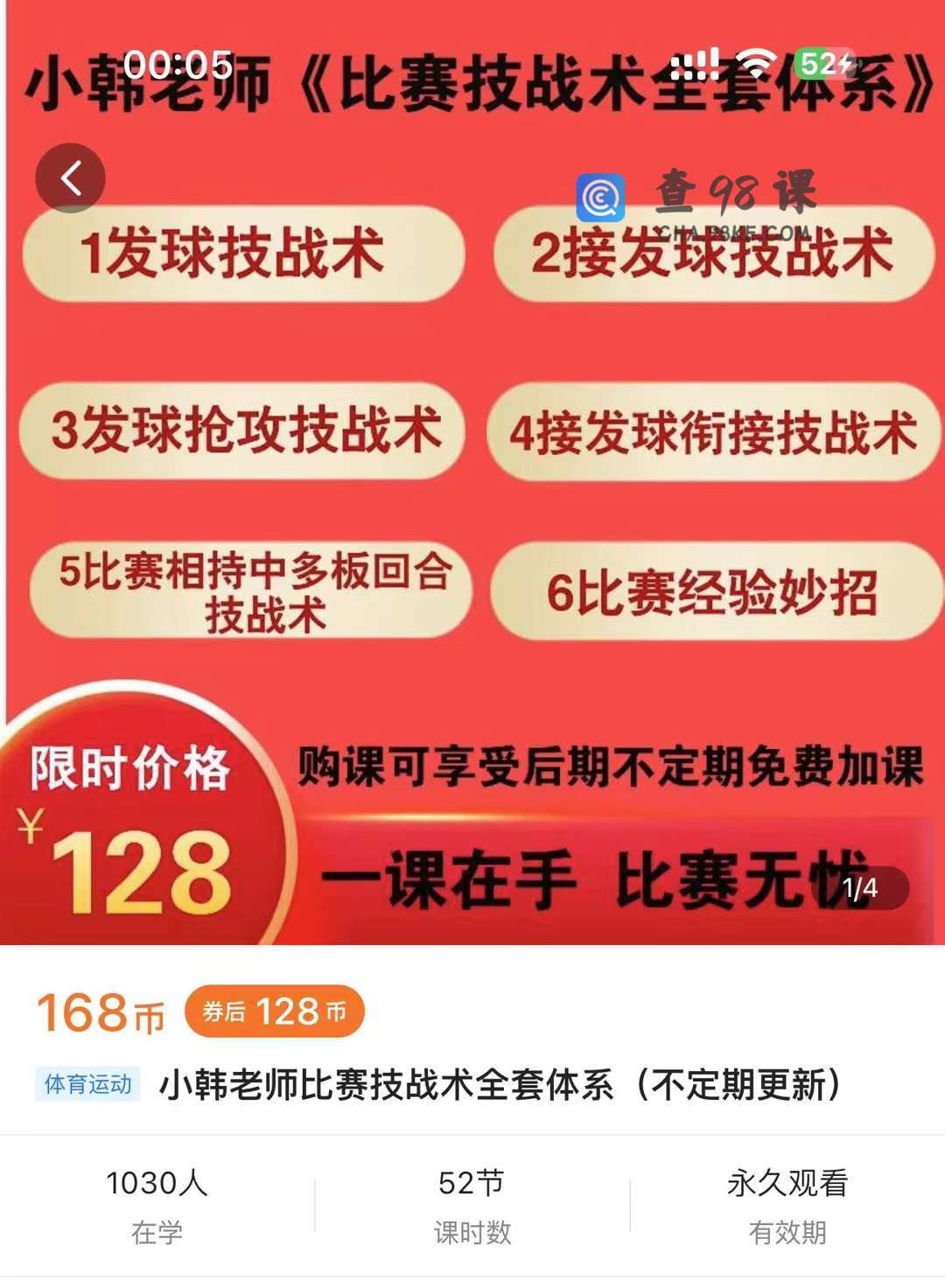The width and height of the screenshot is (945, 1288).
Task: Open the 体育运动 category tag
Action: 87,1084
